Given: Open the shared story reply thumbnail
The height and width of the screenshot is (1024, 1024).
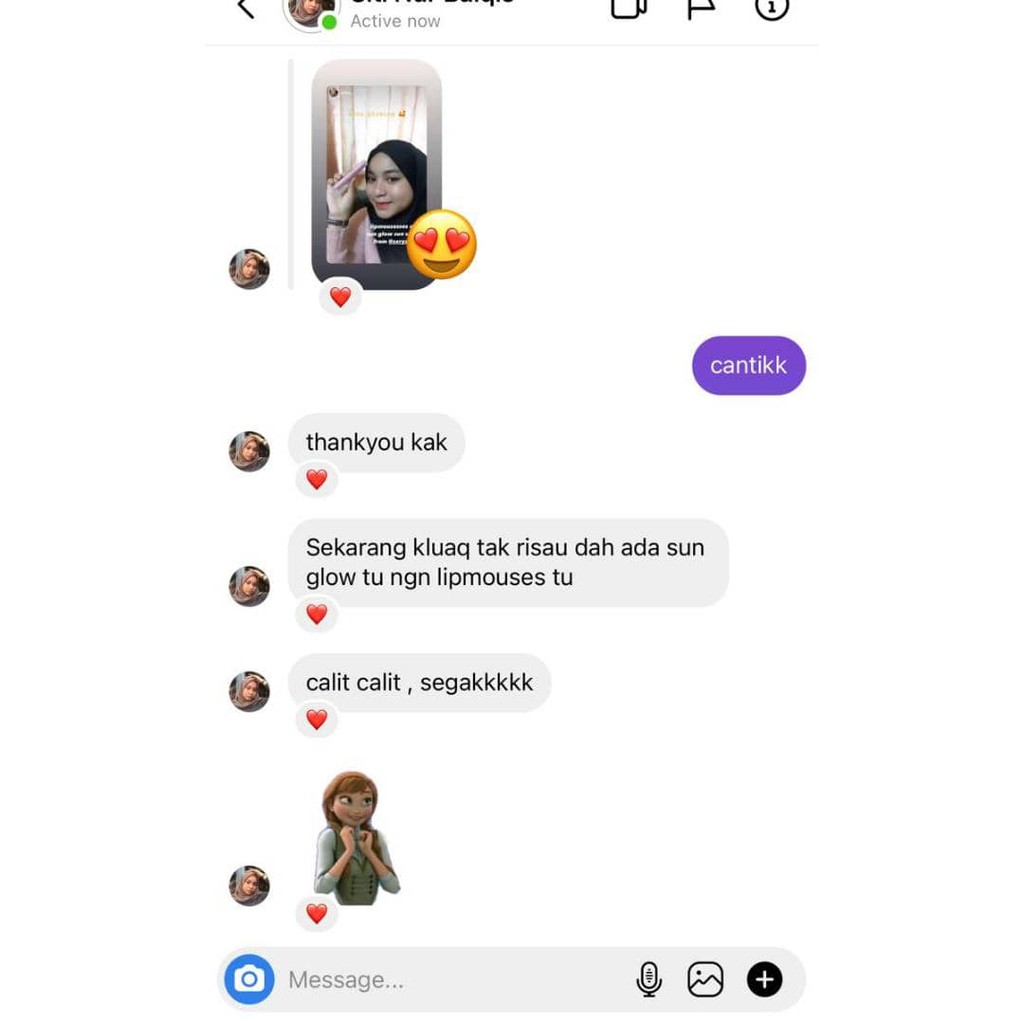Looking at the screenshot, I should [x=376, y=174].
